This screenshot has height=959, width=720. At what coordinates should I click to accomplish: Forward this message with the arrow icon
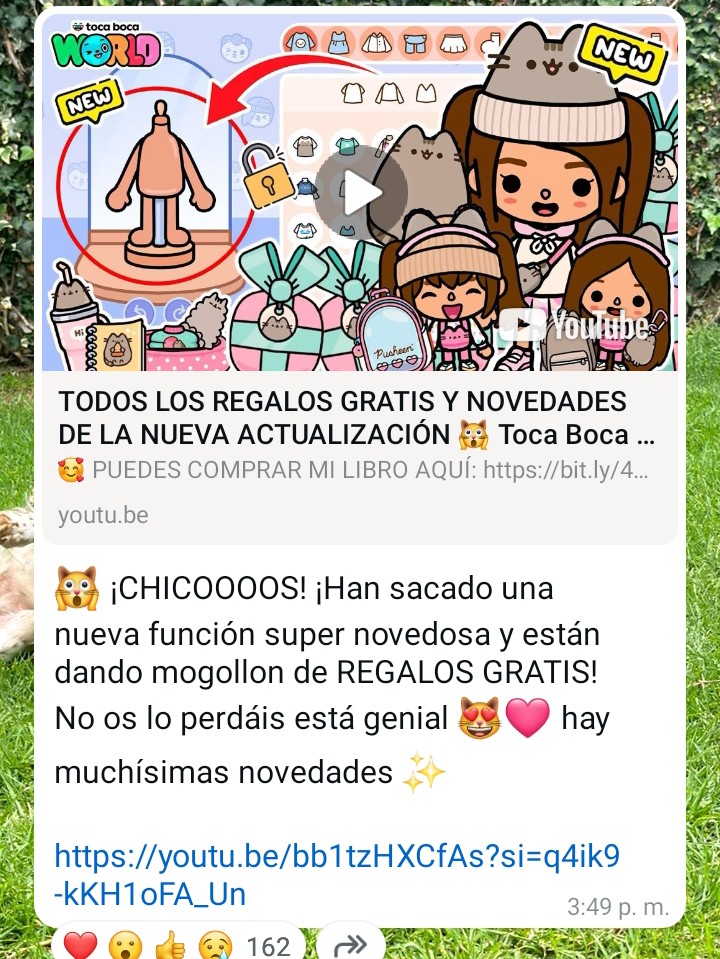click(350, 944)
